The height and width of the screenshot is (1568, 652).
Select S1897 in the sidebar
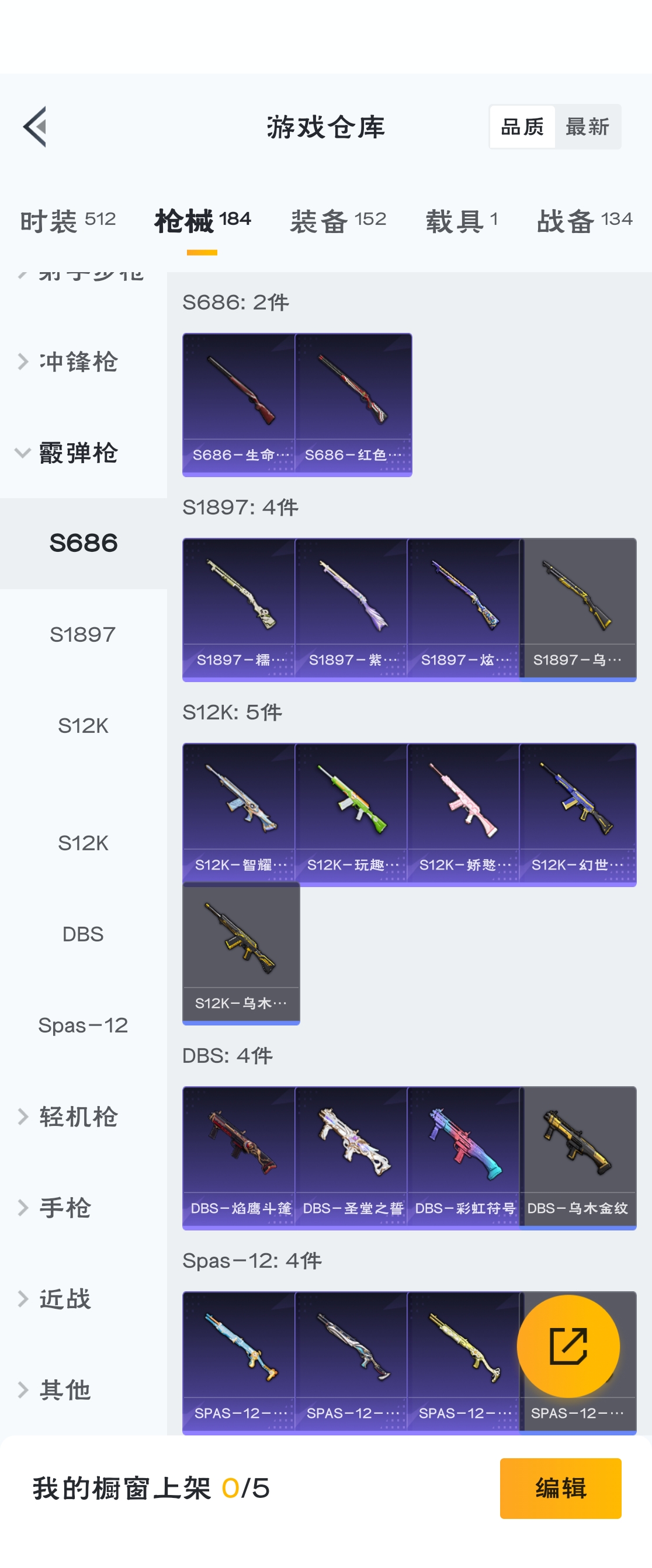tap(83, 634)
